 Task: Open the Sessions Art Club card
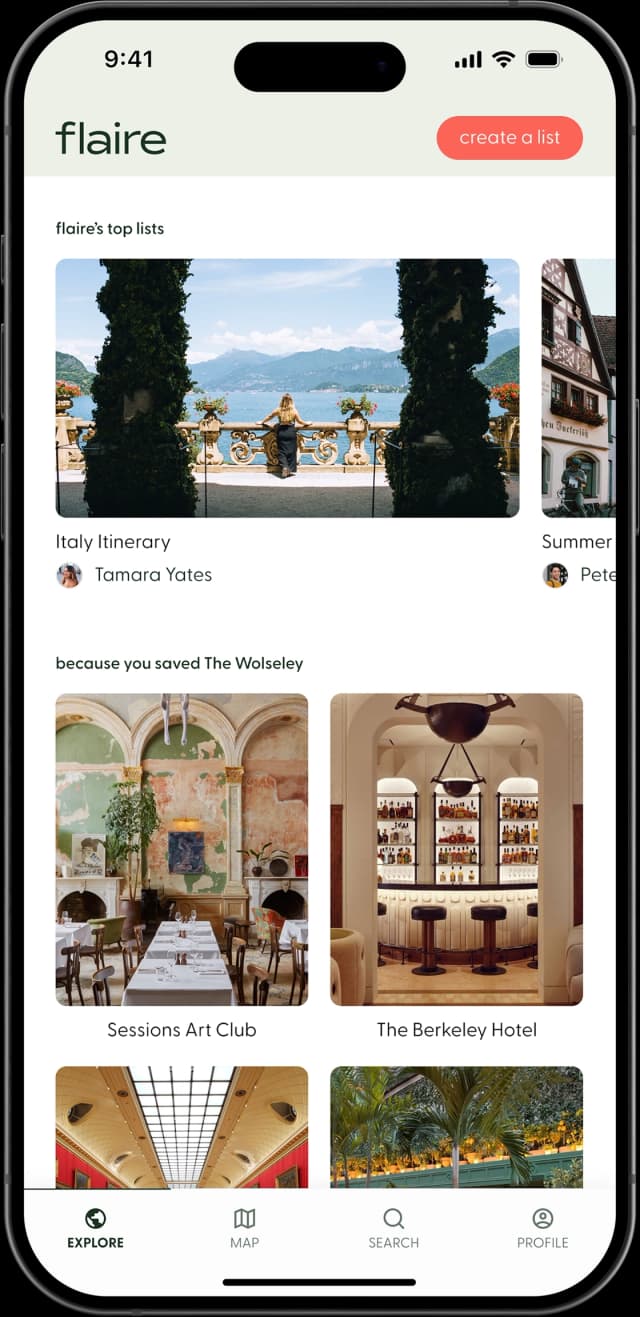click(x=181, y=849)
